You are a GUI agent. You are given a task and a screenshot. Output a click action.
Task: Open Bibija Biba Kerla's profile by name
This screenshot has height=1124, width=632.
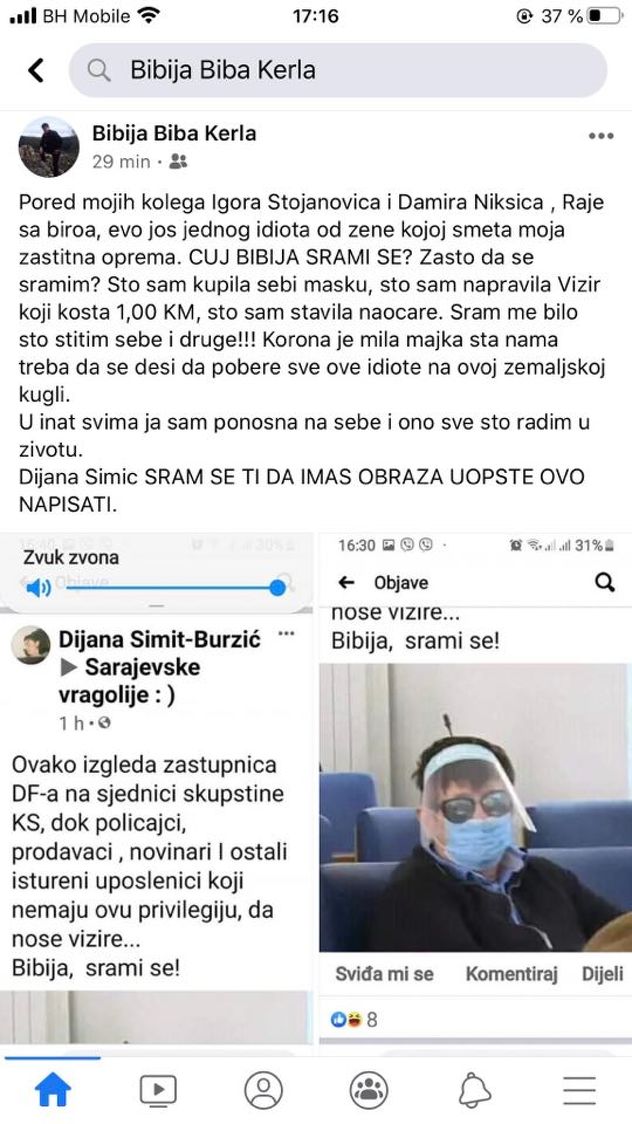point(174,133)
